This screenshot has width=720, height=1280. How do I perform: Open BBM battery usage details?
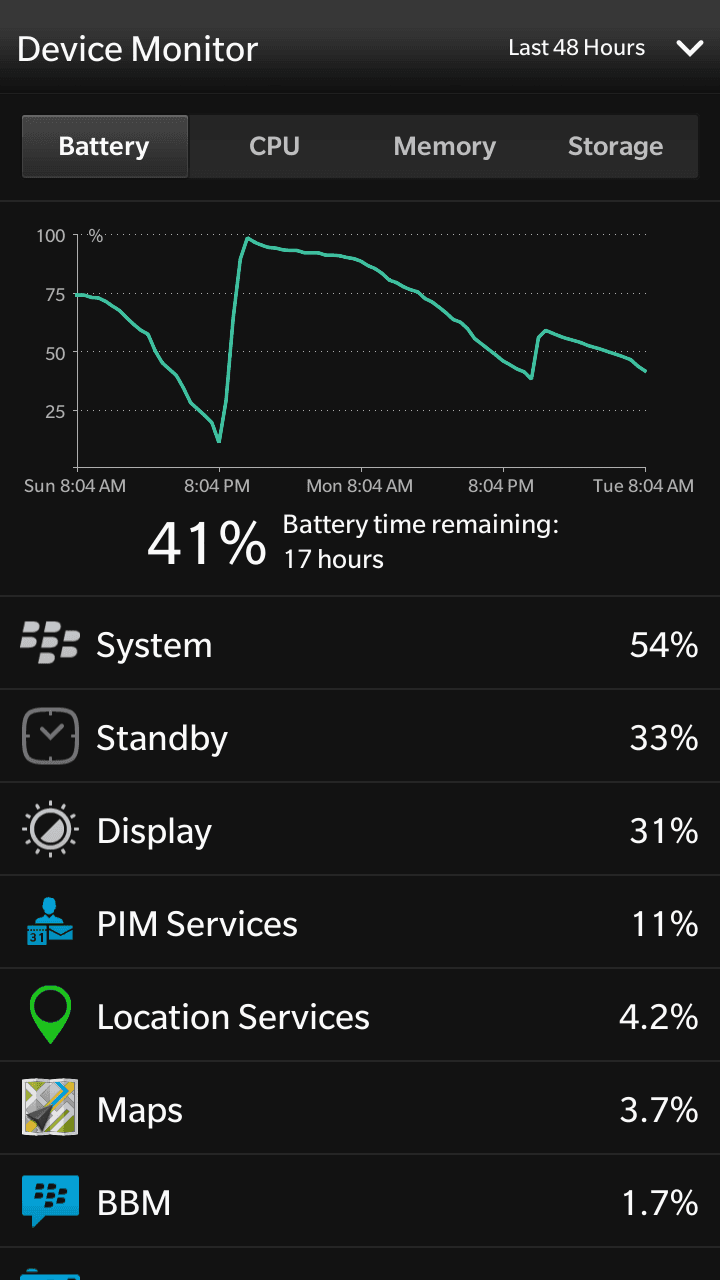click(x=360, y=1202)
